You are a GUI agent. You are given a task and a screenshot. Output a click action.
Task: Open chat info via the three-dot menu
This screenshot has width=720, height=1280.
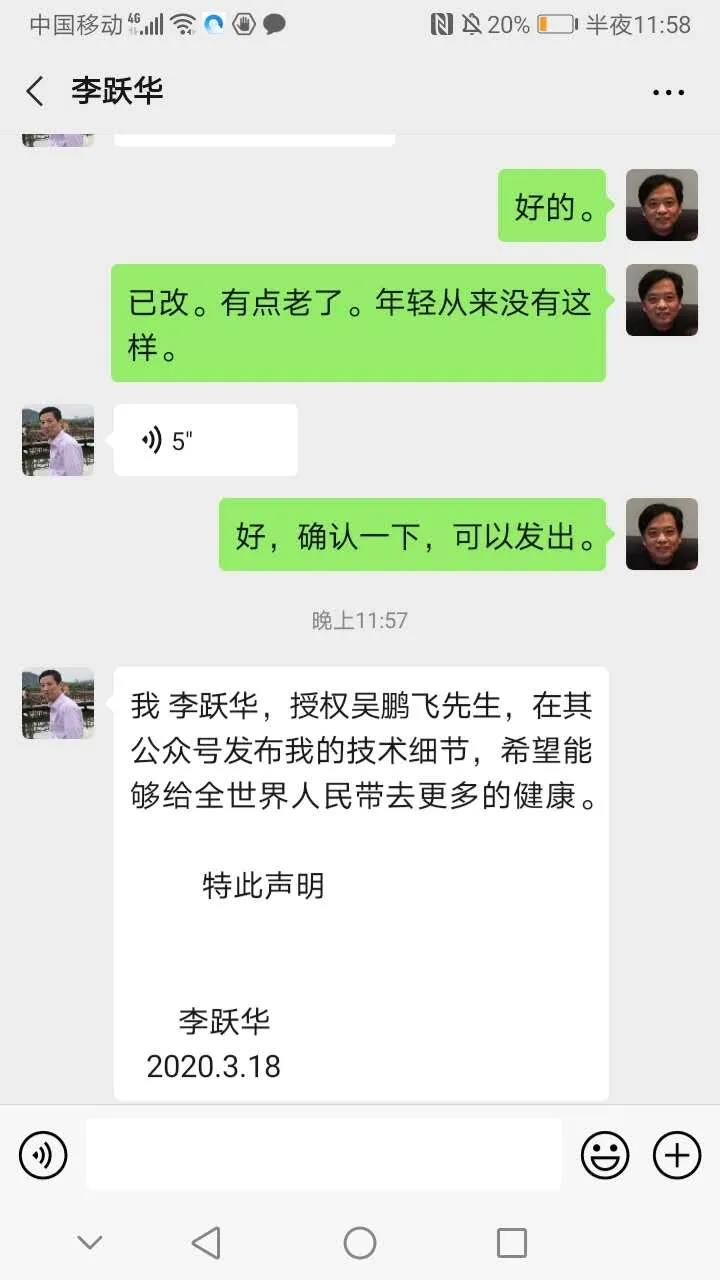point(668,92)
